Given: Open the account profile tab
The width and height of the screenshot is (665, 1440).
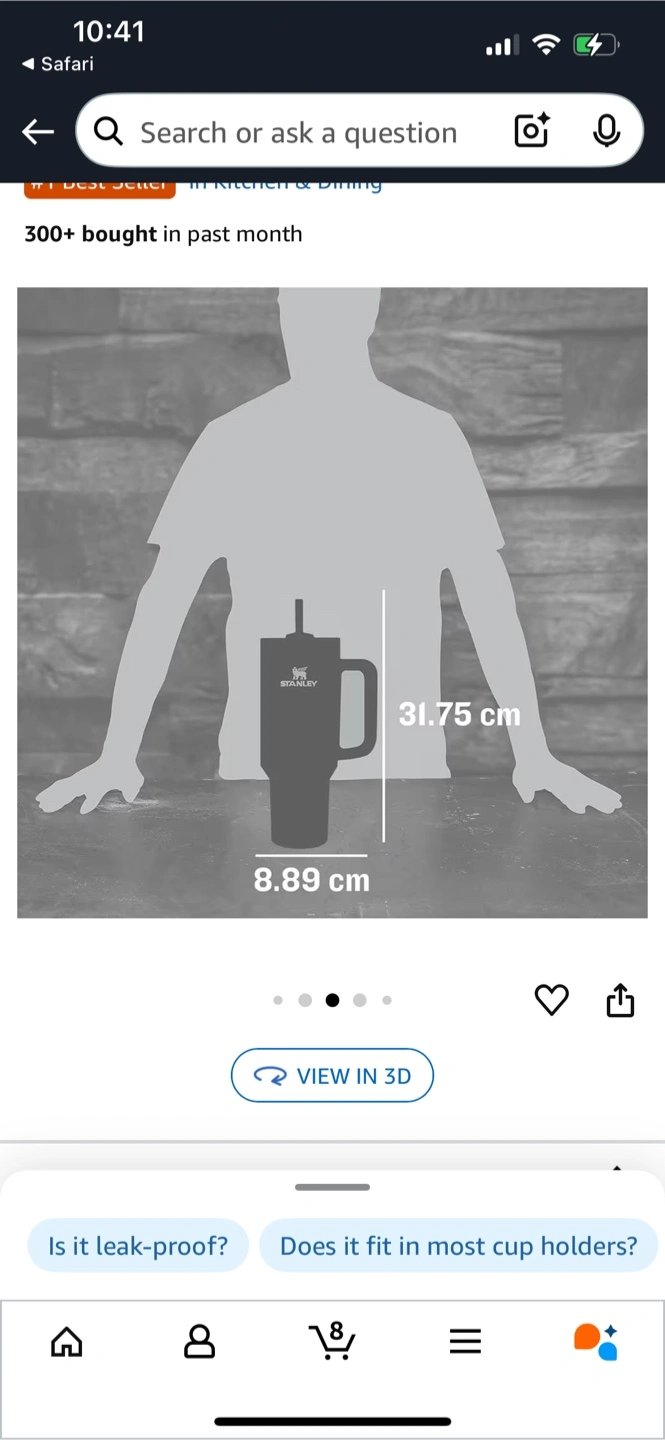Looking at the screenshot, I should click(x=200, y=1341).
